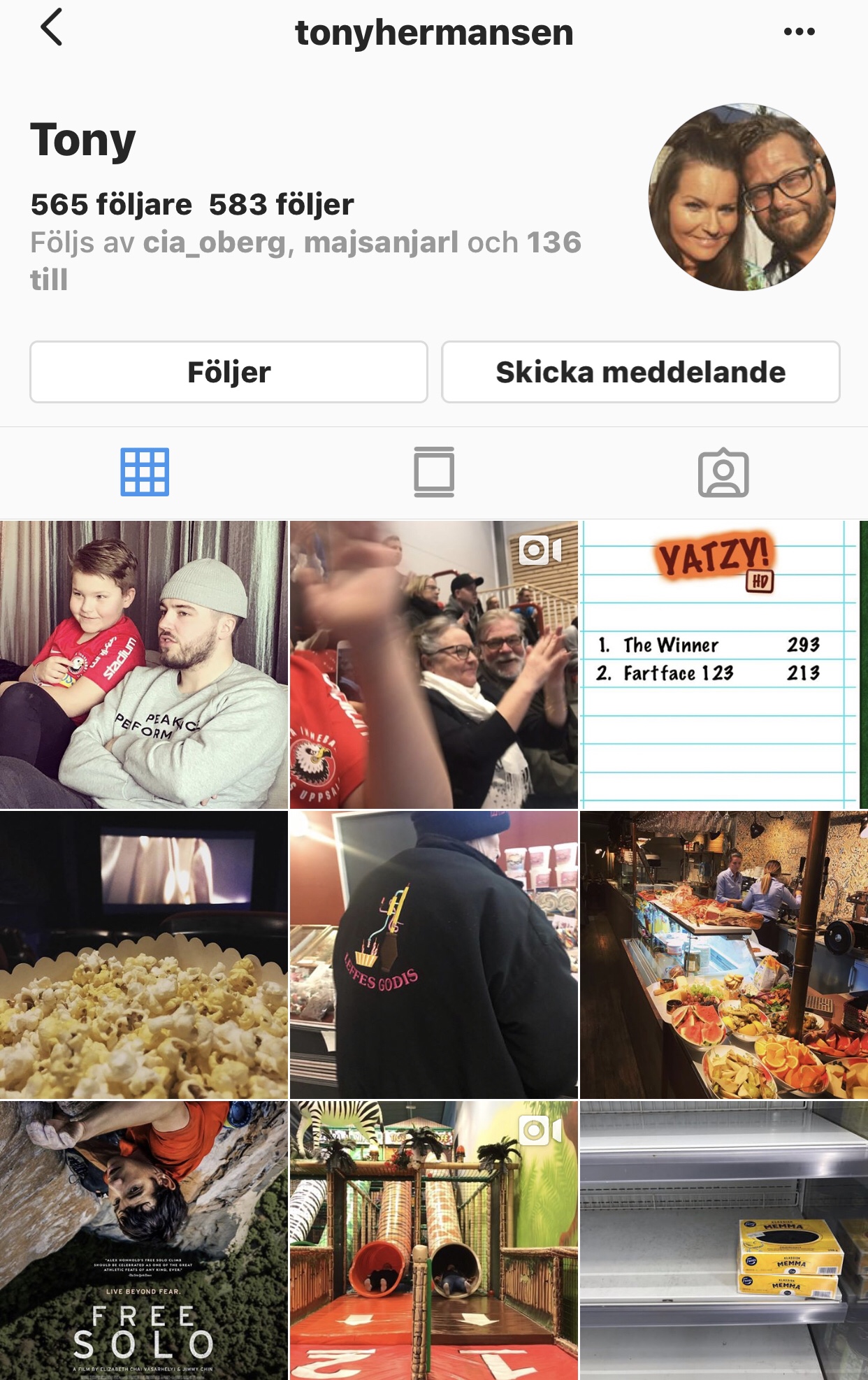Open the video of the clapping crowd
Image resolution: width=868 pixels, height=1380 pixels.
(434, 665)
